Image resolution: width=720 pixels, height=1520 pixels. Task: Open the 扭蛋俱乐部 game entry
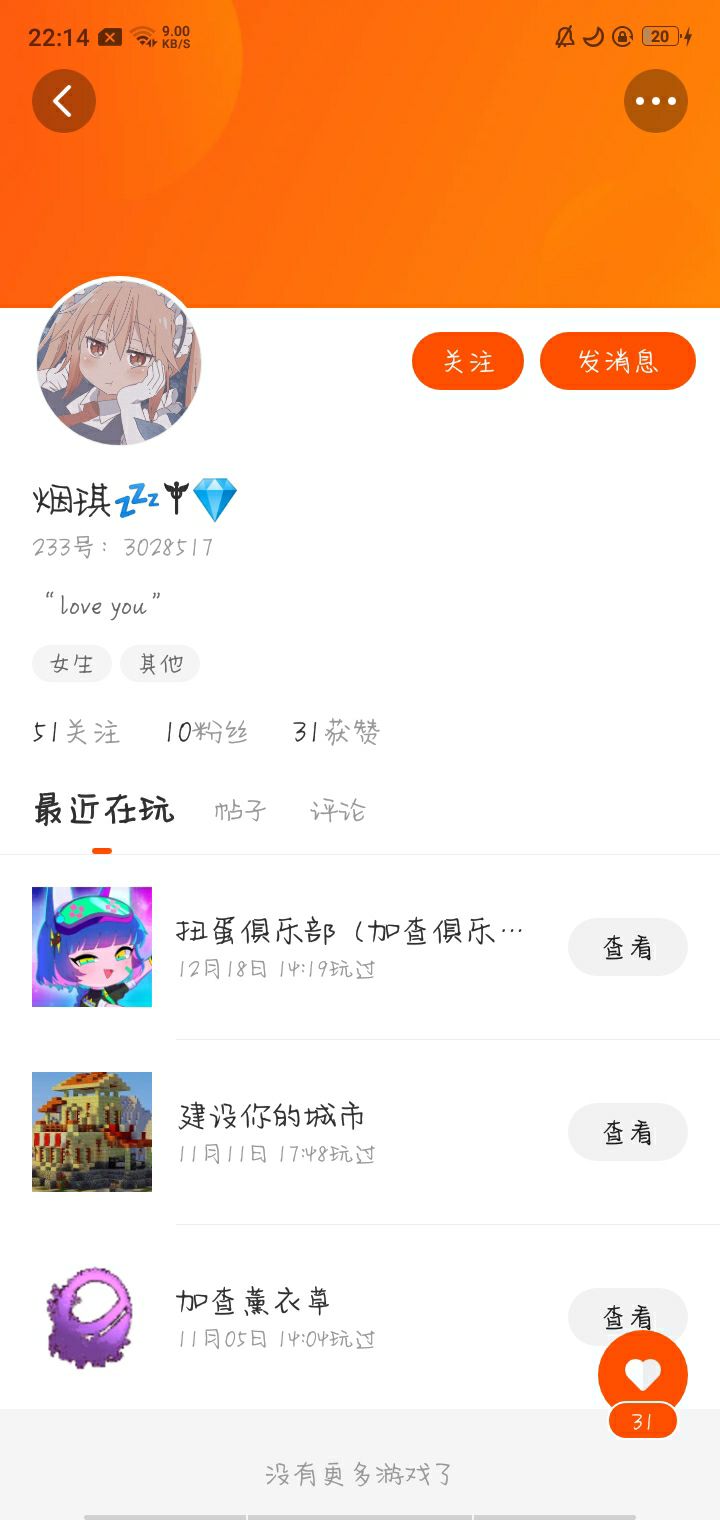[x=350, y=946]
